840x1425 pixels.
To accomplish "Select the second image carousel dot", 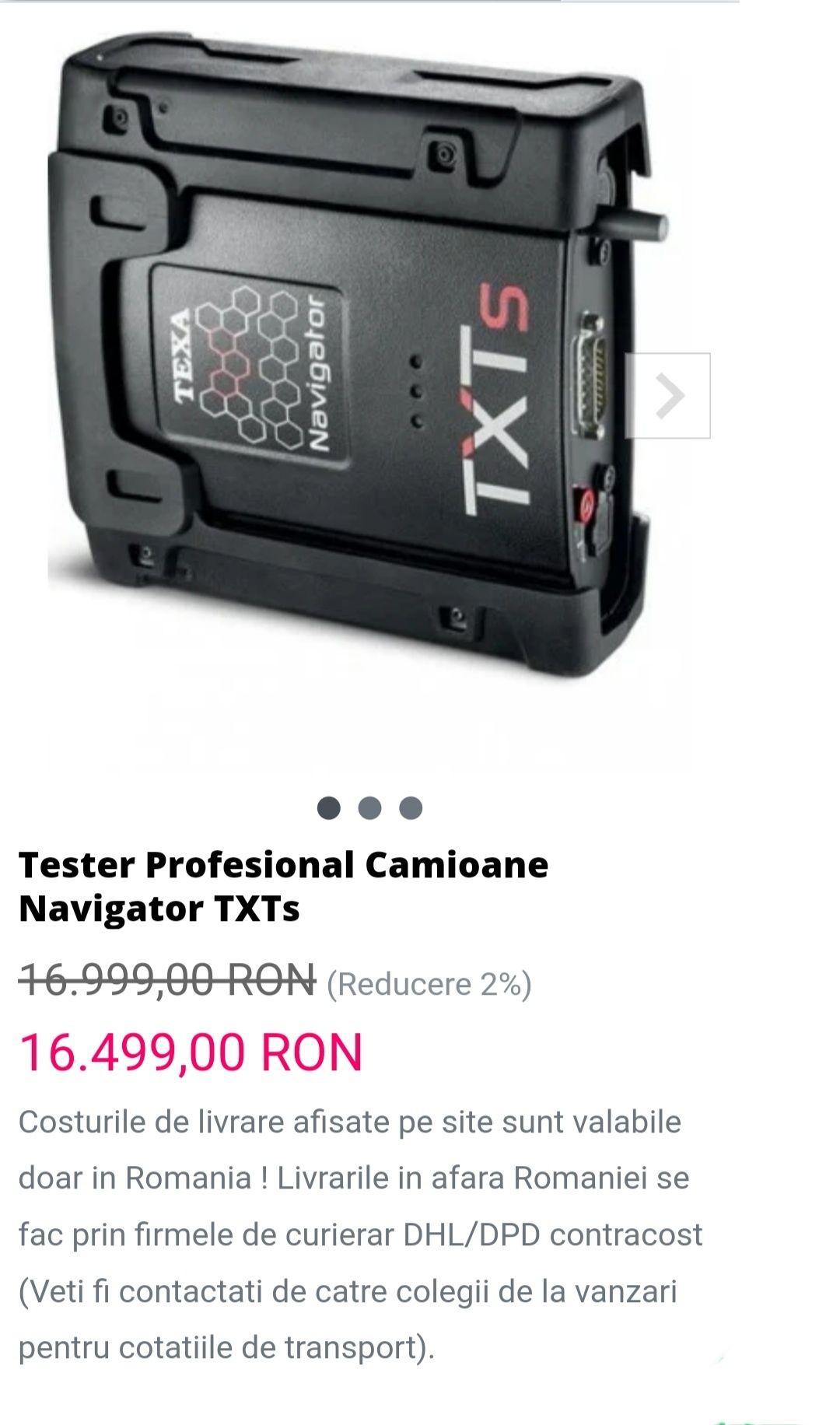I will tap(370, 808).
